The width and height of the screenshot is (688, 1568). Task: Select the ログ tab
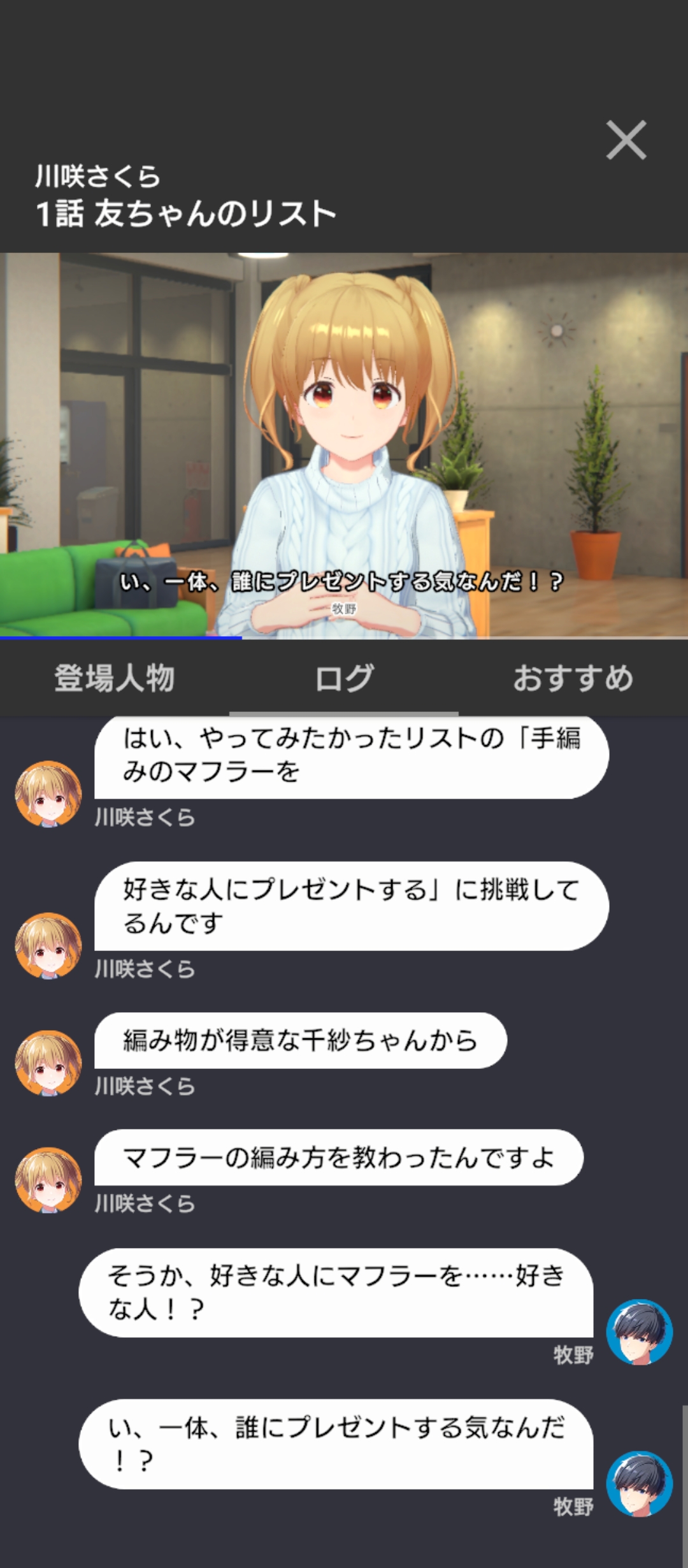click(344, 678)
